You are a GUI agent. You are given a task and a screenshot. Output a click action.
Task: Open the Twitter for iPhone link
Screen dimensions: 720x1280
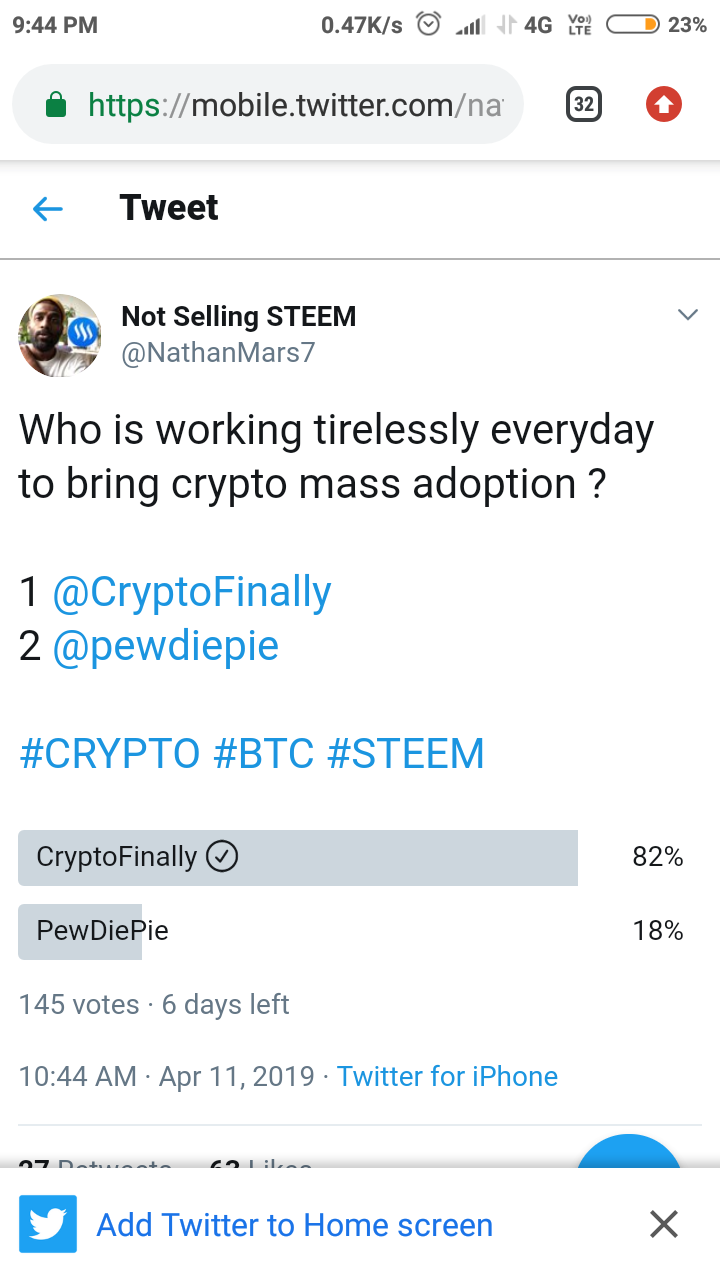pos(447,1076)
